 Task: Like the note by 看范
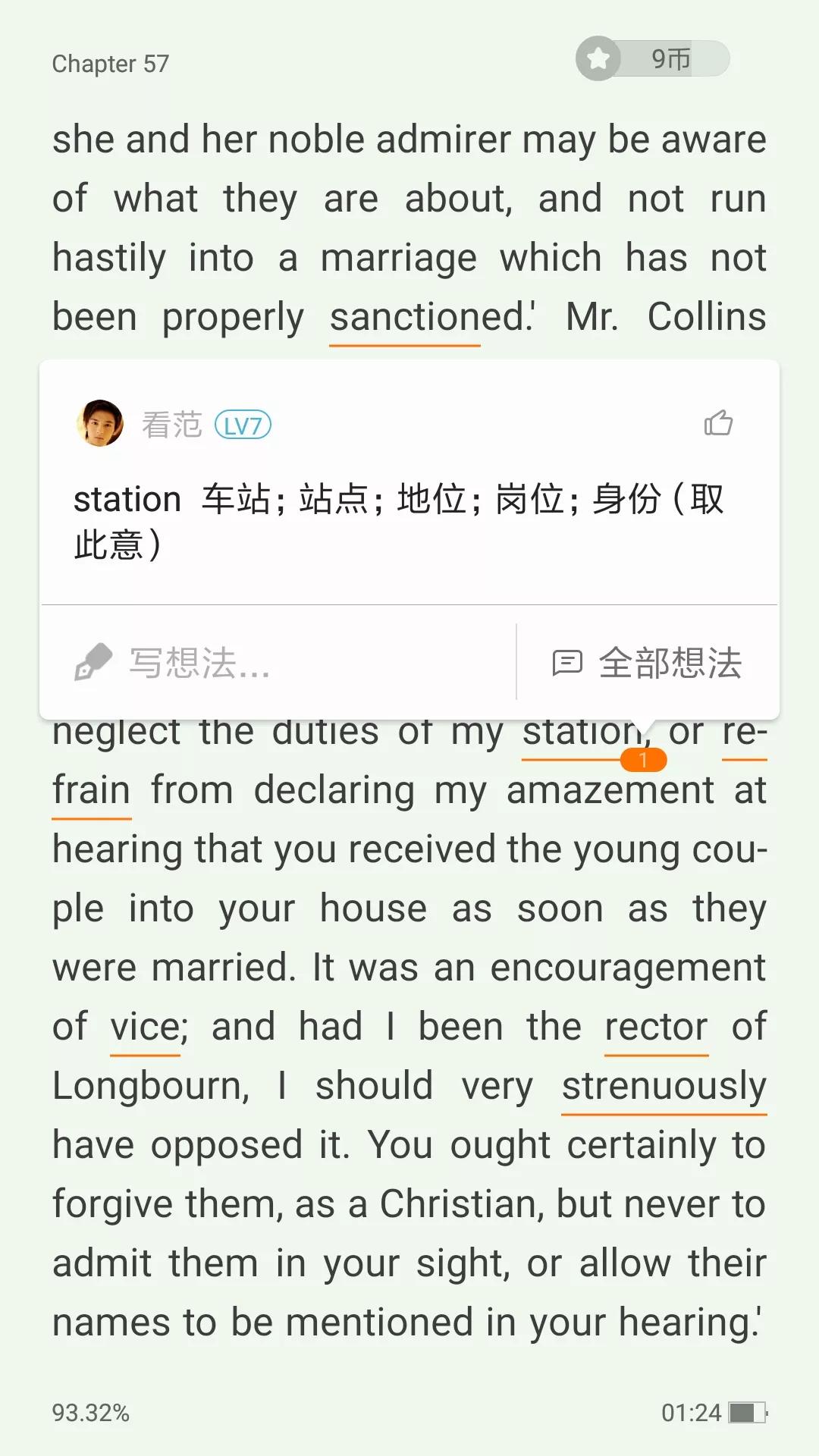click(717, 423)
